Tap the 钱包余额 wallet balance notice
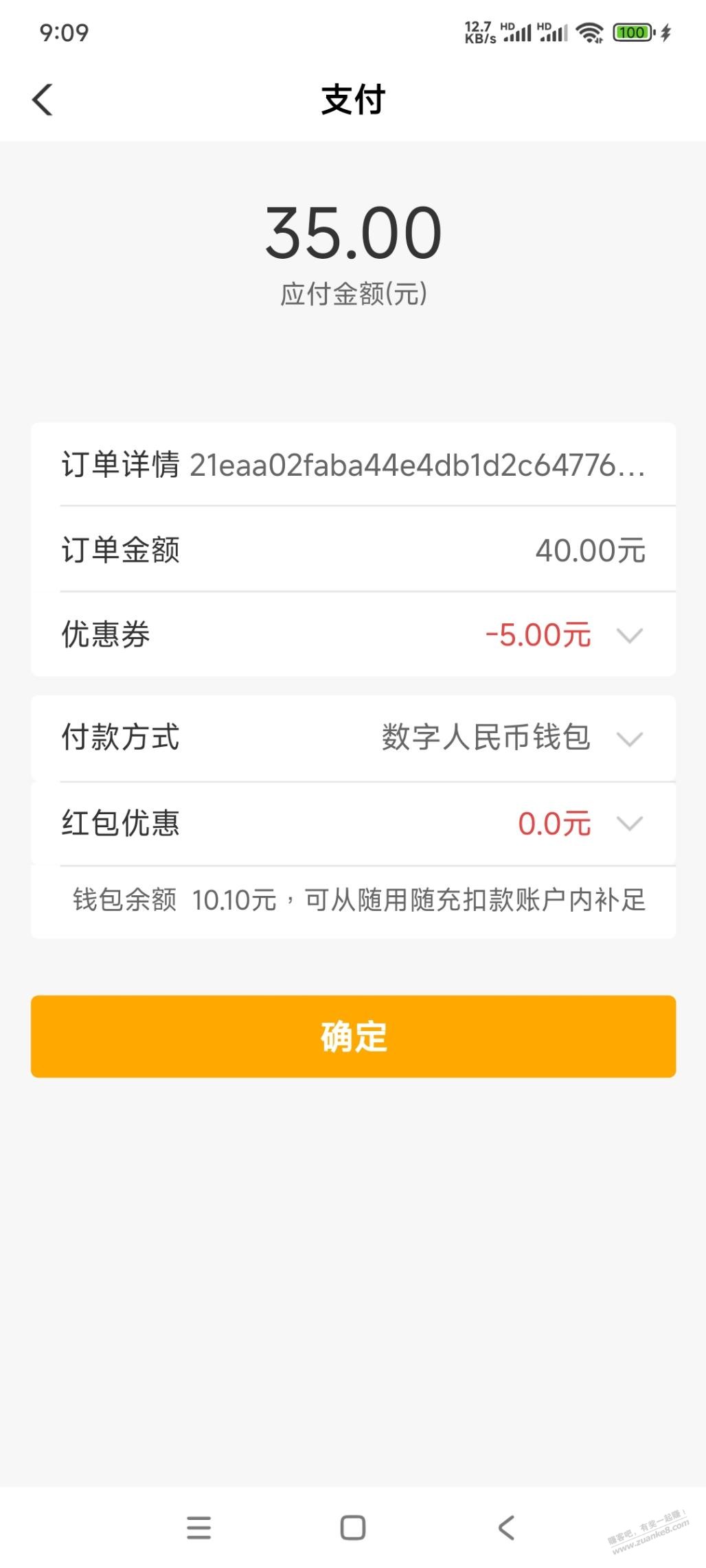Viewport: 706px width, 1568px height. tap(352, 899)
